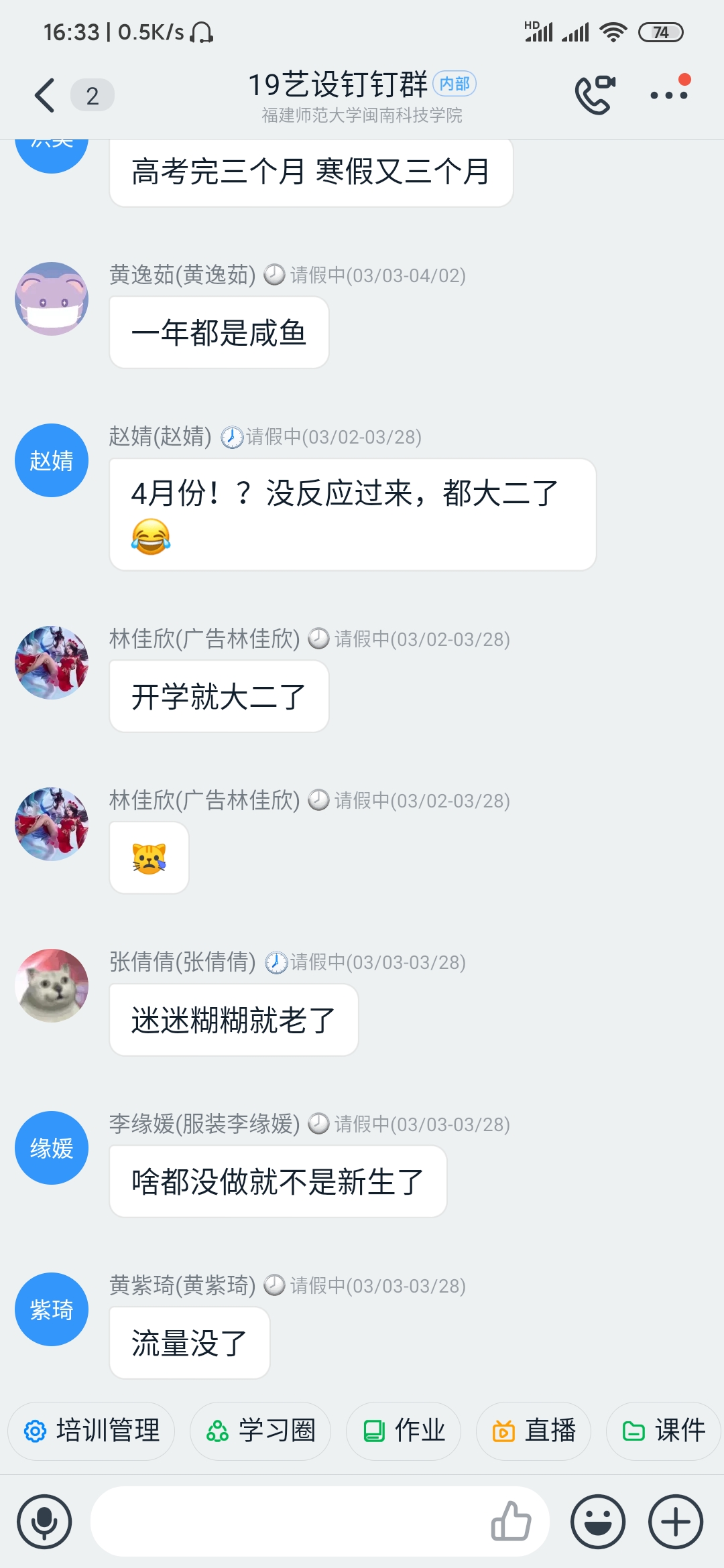Open the 作业 shortcut chip
The image size is (724, 1568).
404,1431
